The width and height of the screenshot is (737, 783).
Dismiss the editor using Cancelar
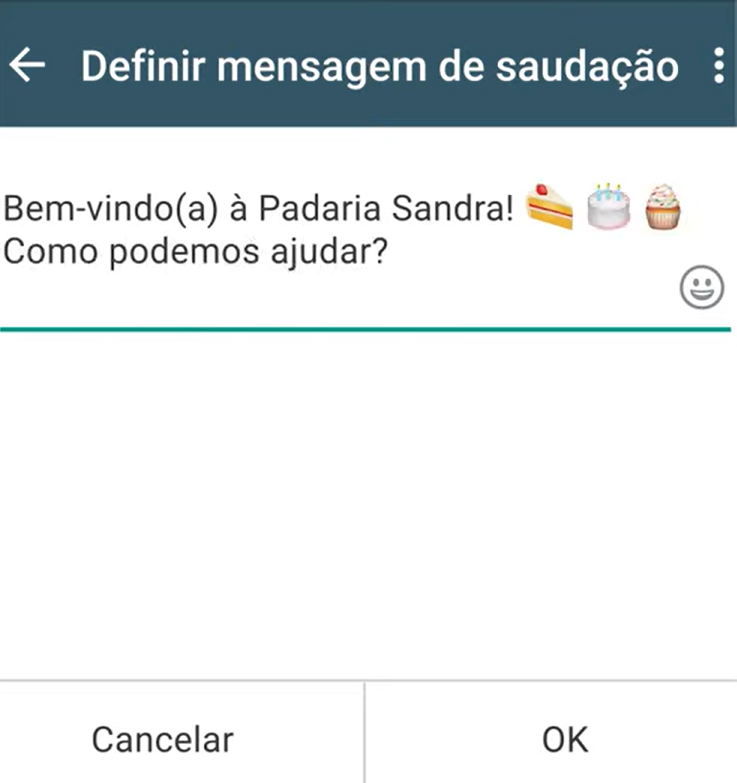[x=161, y=739]
